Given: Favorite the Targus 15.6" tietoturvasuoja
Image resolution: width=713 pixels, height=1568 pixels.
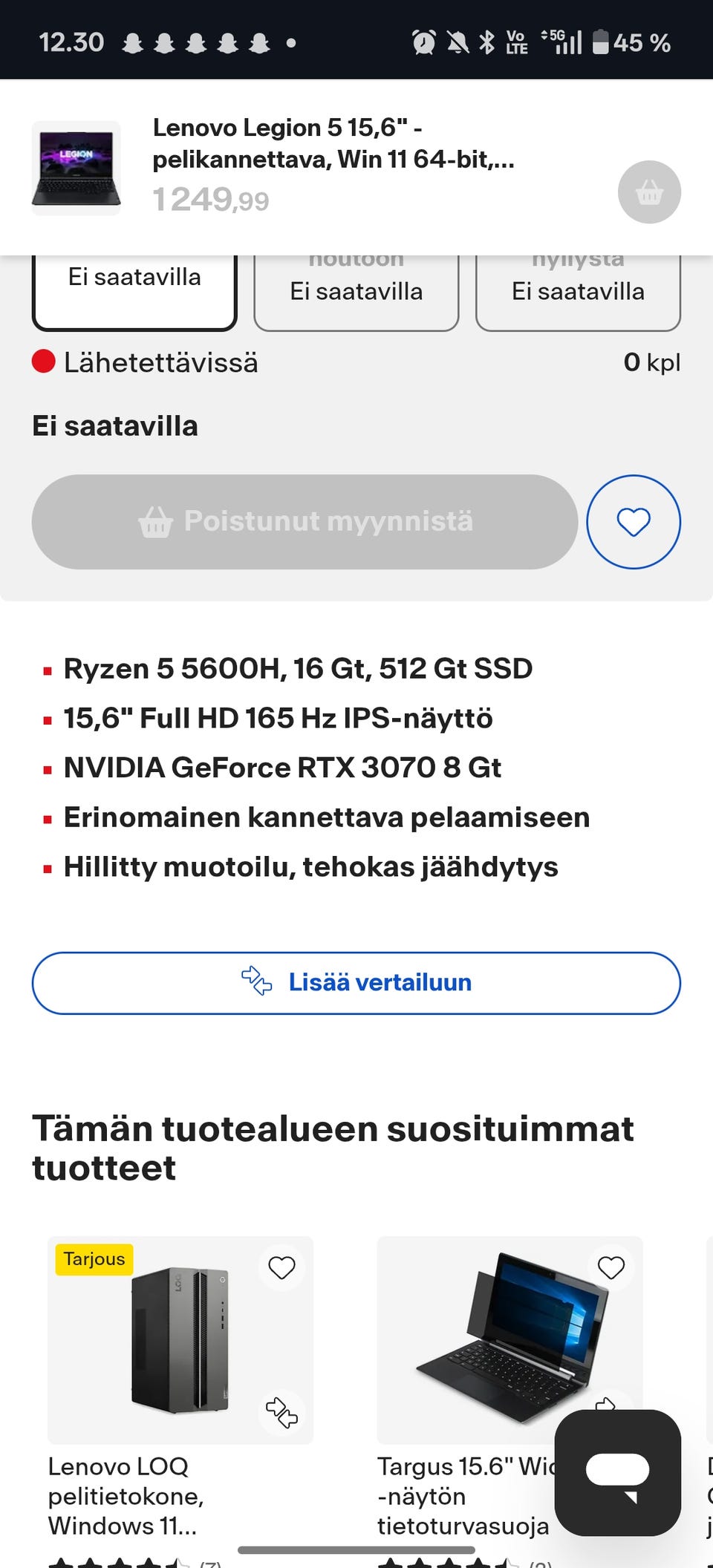Looking at the screenshot, I should 611,1267.
